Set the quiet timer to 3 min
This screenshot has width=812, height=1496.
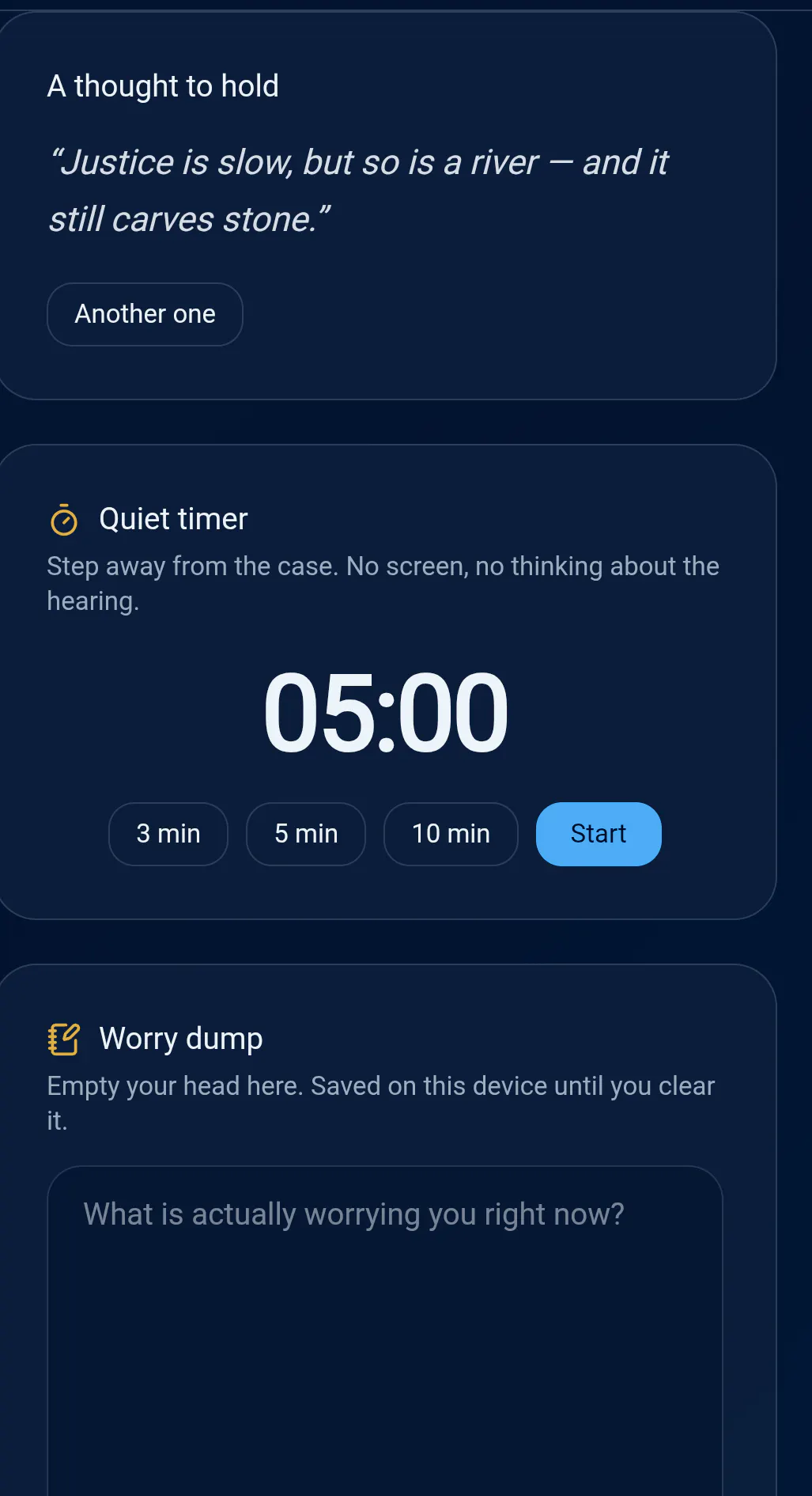(168, 834)
